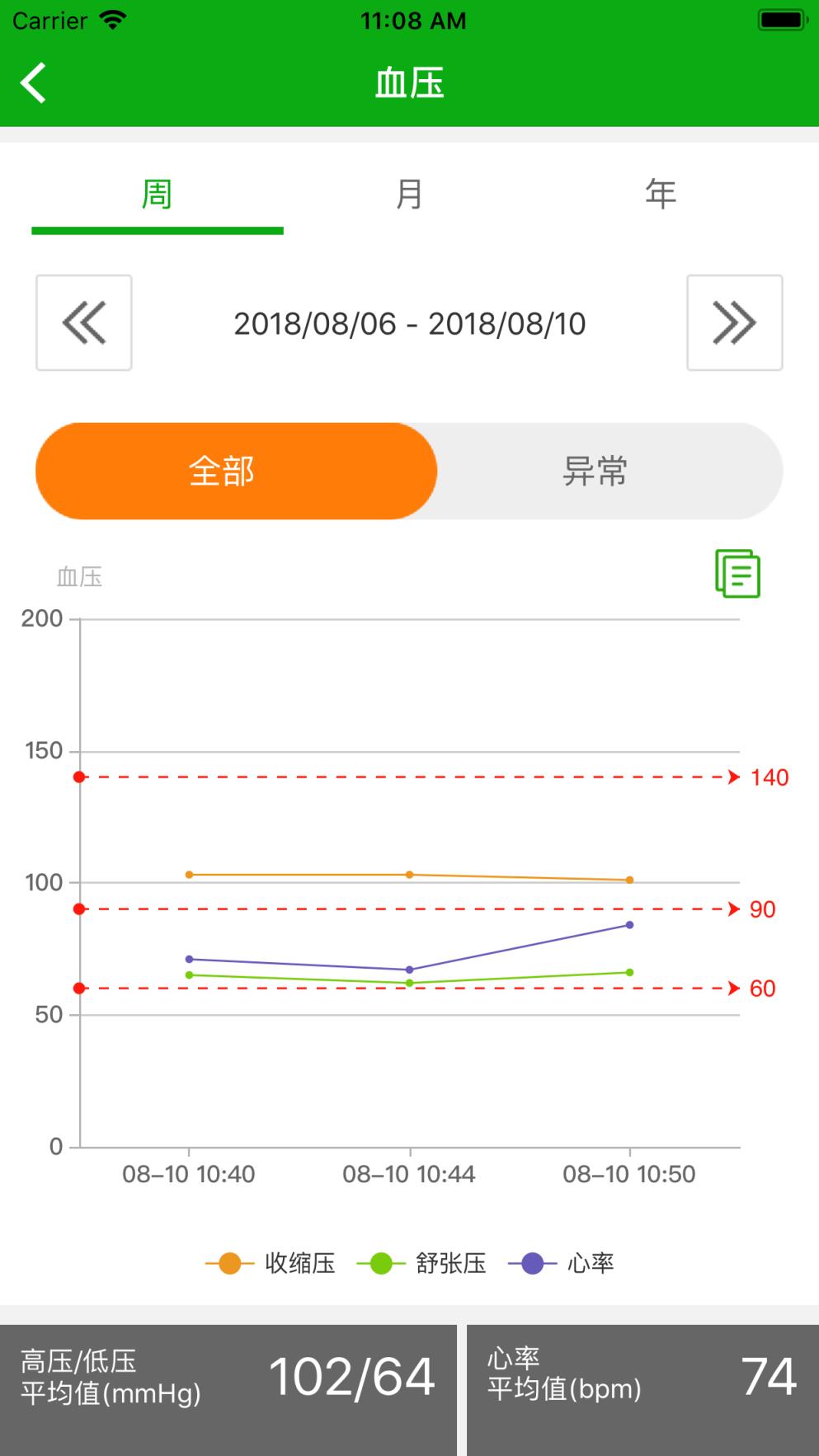The image size is (819, 1456).
Task: Open the data report copy icon
Action: click(738, 574)
